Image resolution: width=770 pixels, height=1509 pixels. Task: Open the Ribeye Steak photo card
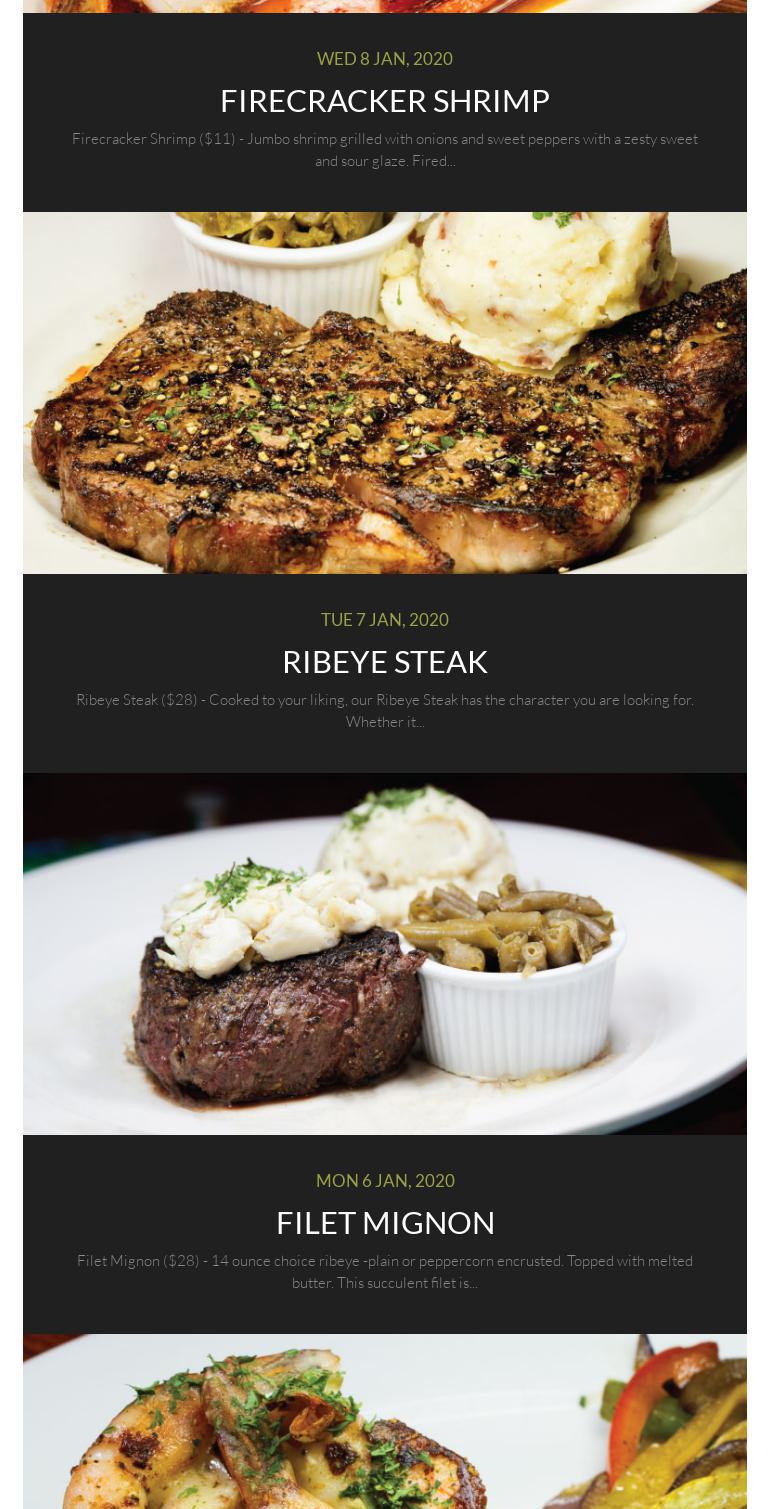tap(384, 392)
